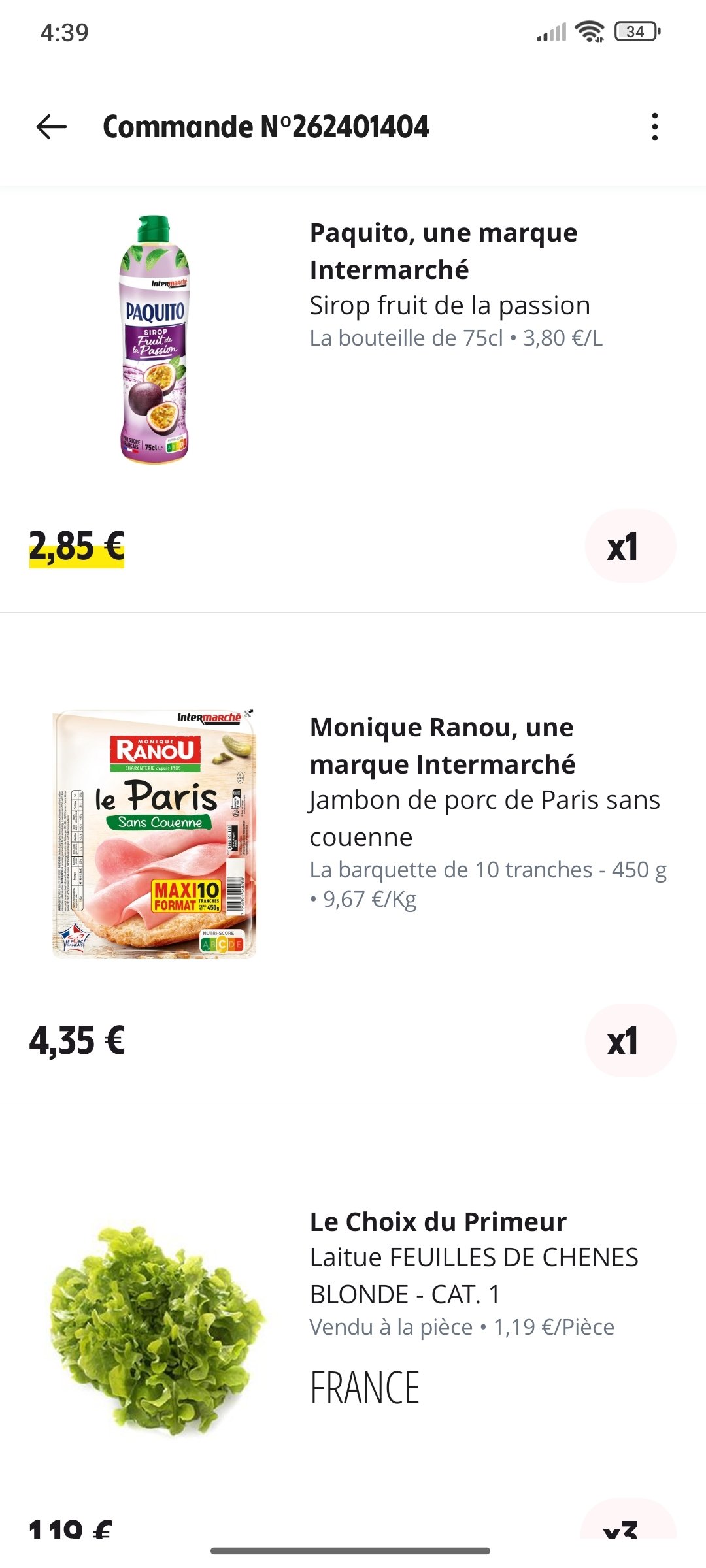
Task: Open the overflow menu for this order
Action: pos(654,127)
